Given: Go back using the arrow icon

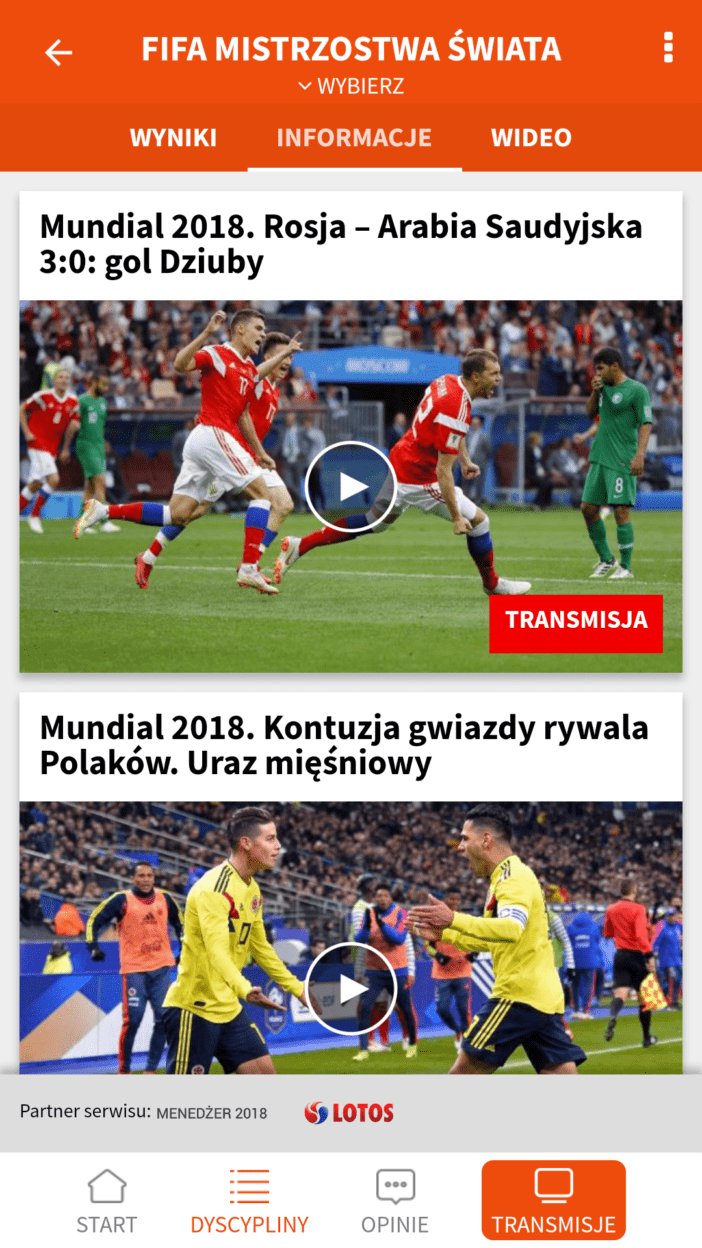Looking at the screenshot, I should pyautogui.click(x=59, y=52).
